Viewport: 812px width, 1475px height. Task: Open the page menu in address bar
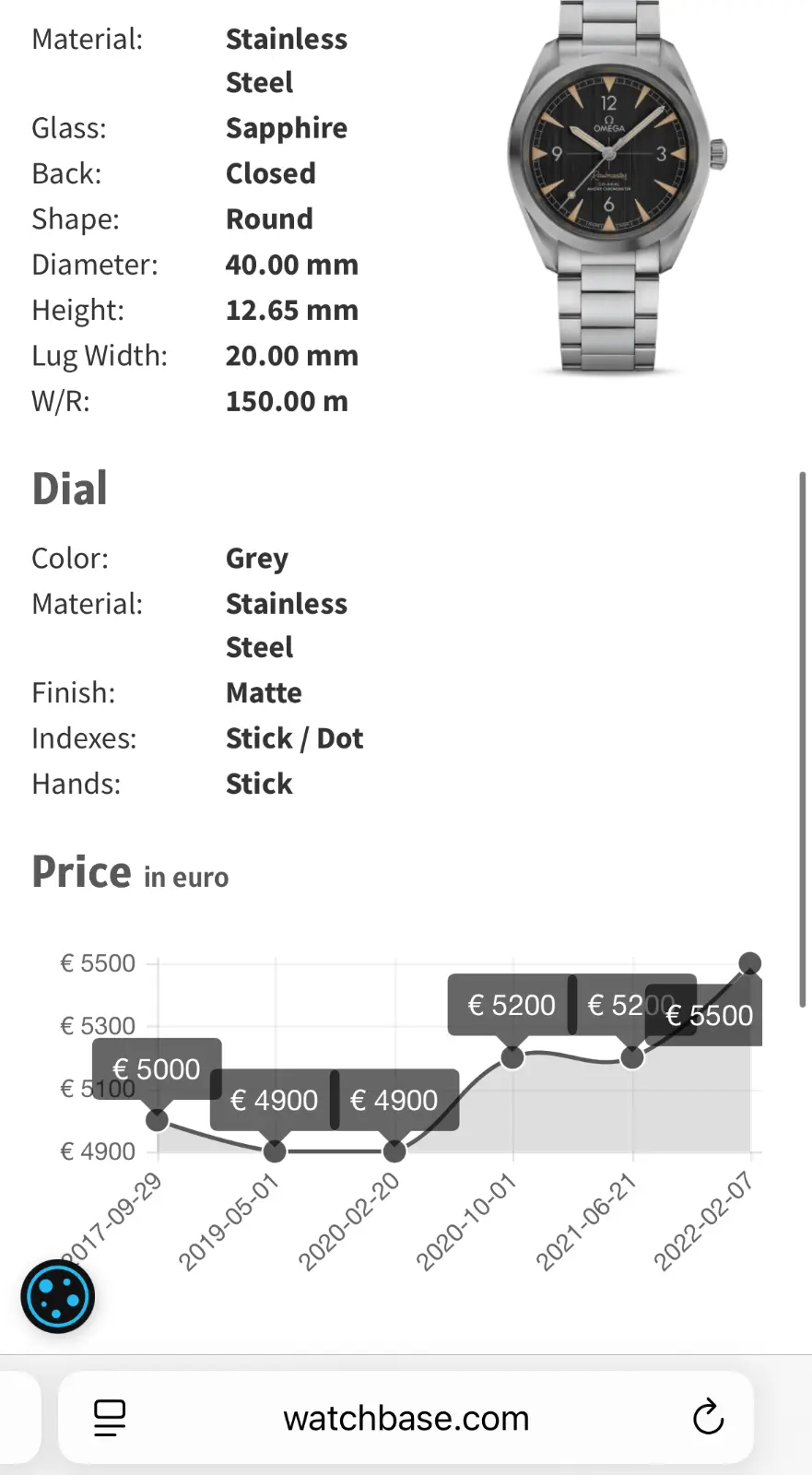click(110, 1418)
